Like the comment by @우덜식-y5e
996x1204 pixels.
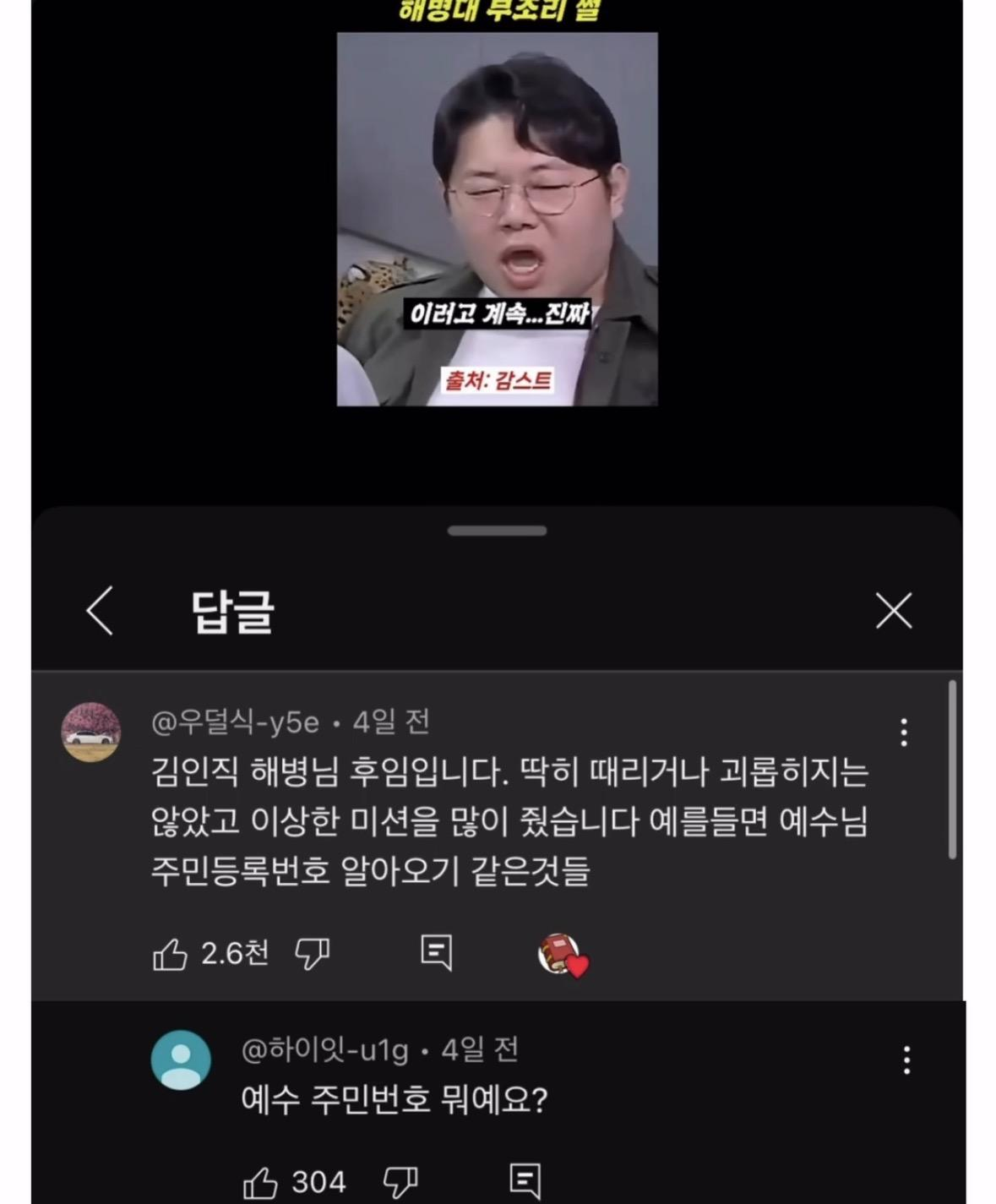click(171, 955)
